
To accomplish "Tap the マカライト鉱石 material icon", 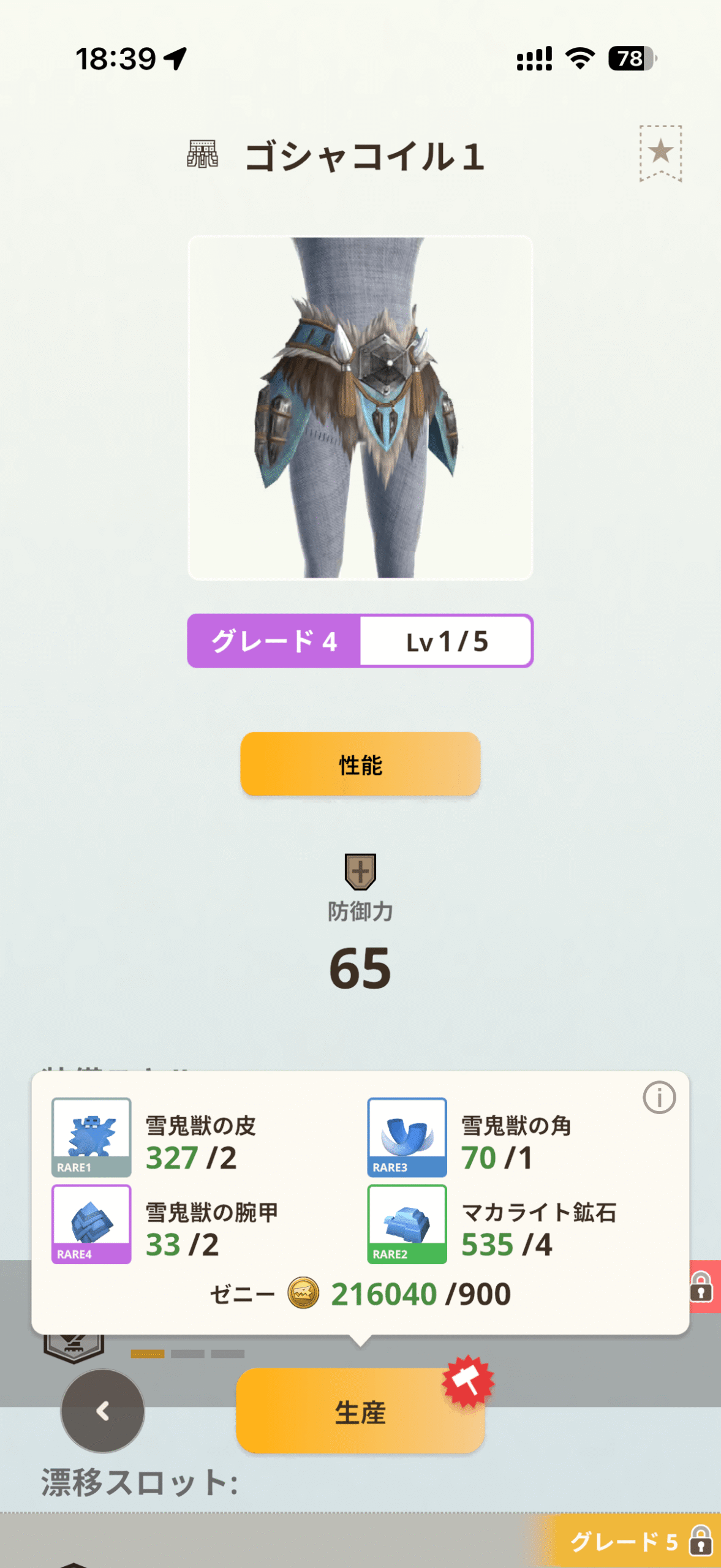I will point(407,1224).
